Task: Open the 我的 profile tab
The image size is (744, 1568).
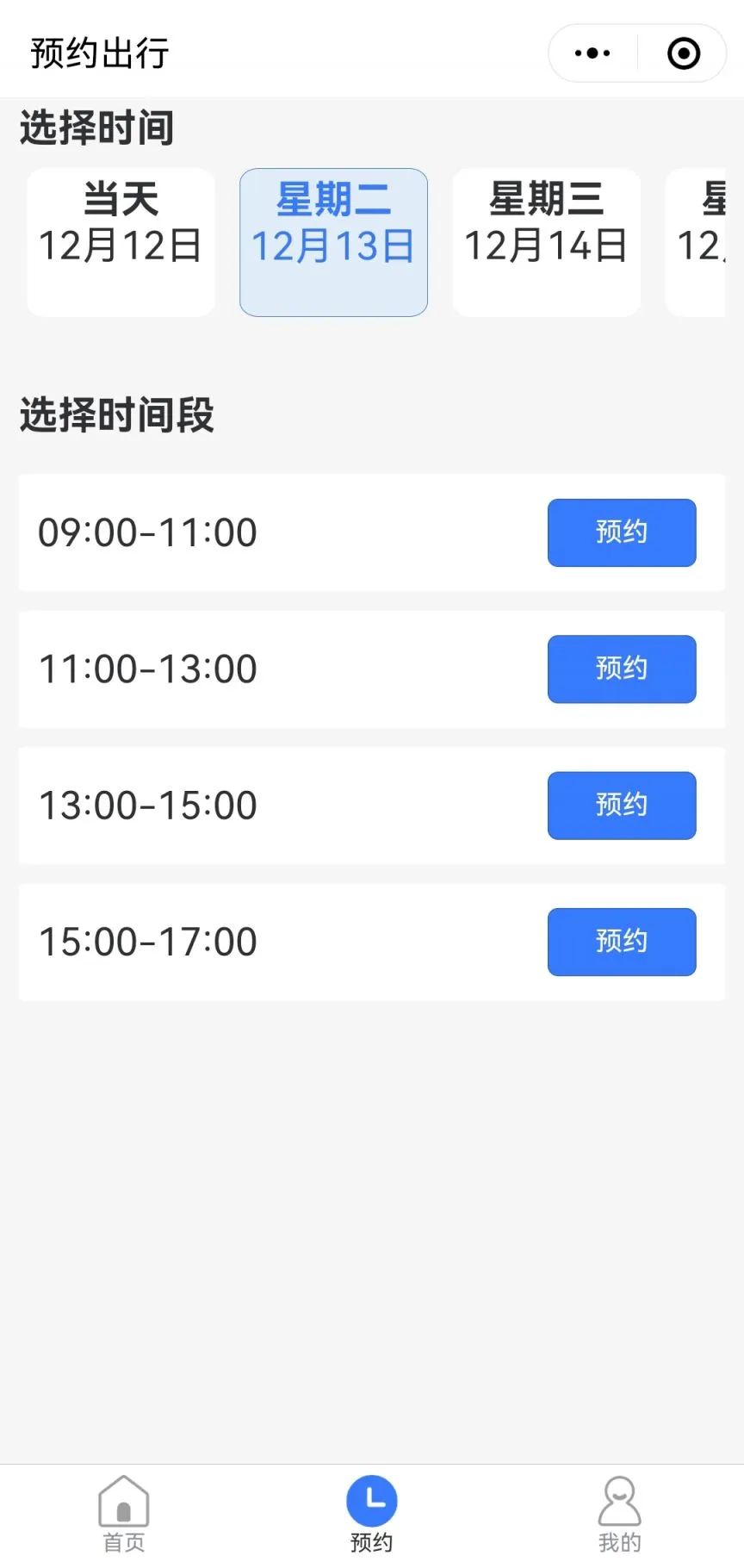Action: click(620, 1515)
